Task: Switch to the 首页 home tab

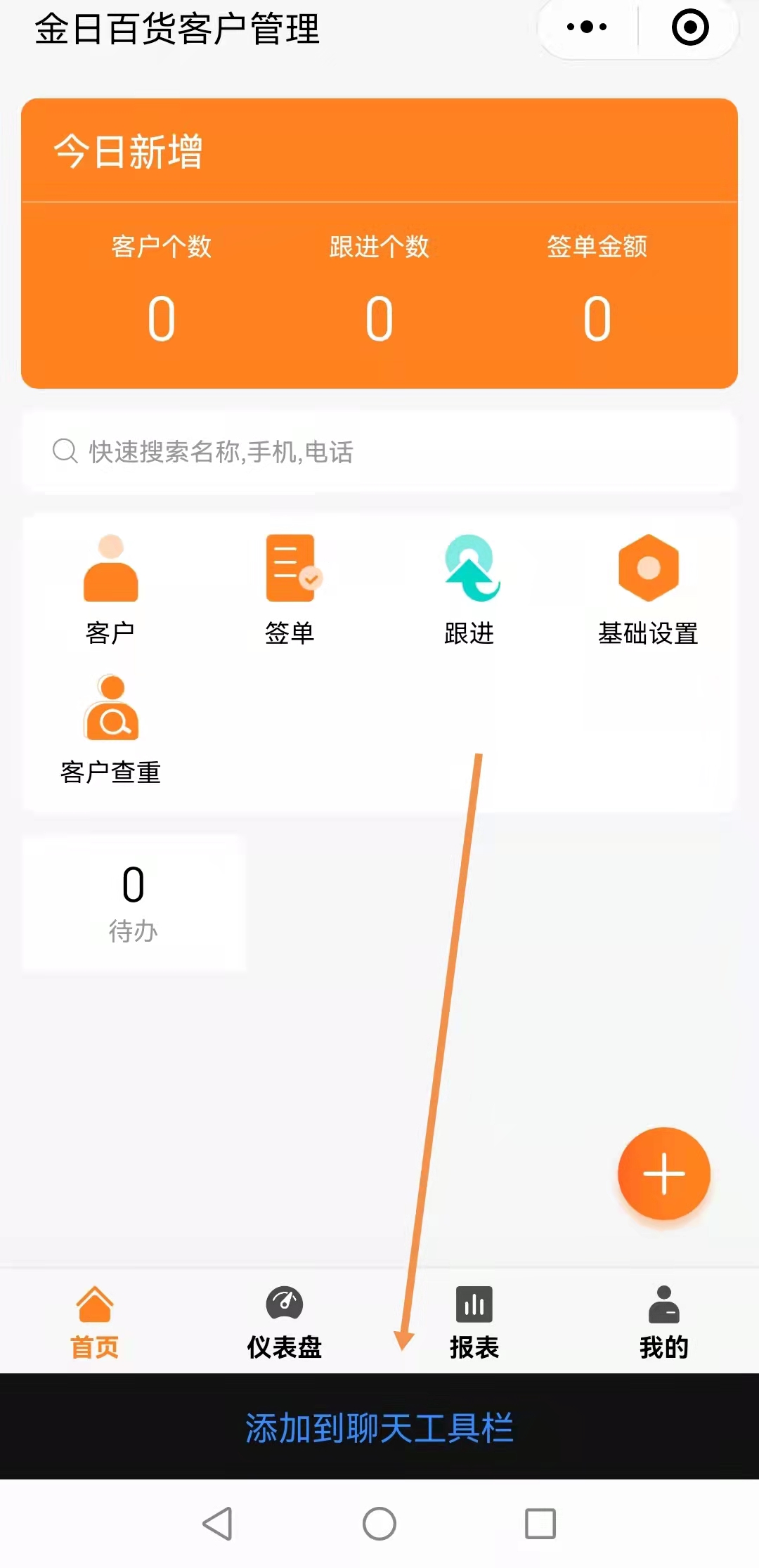Action: [95, 1322]
